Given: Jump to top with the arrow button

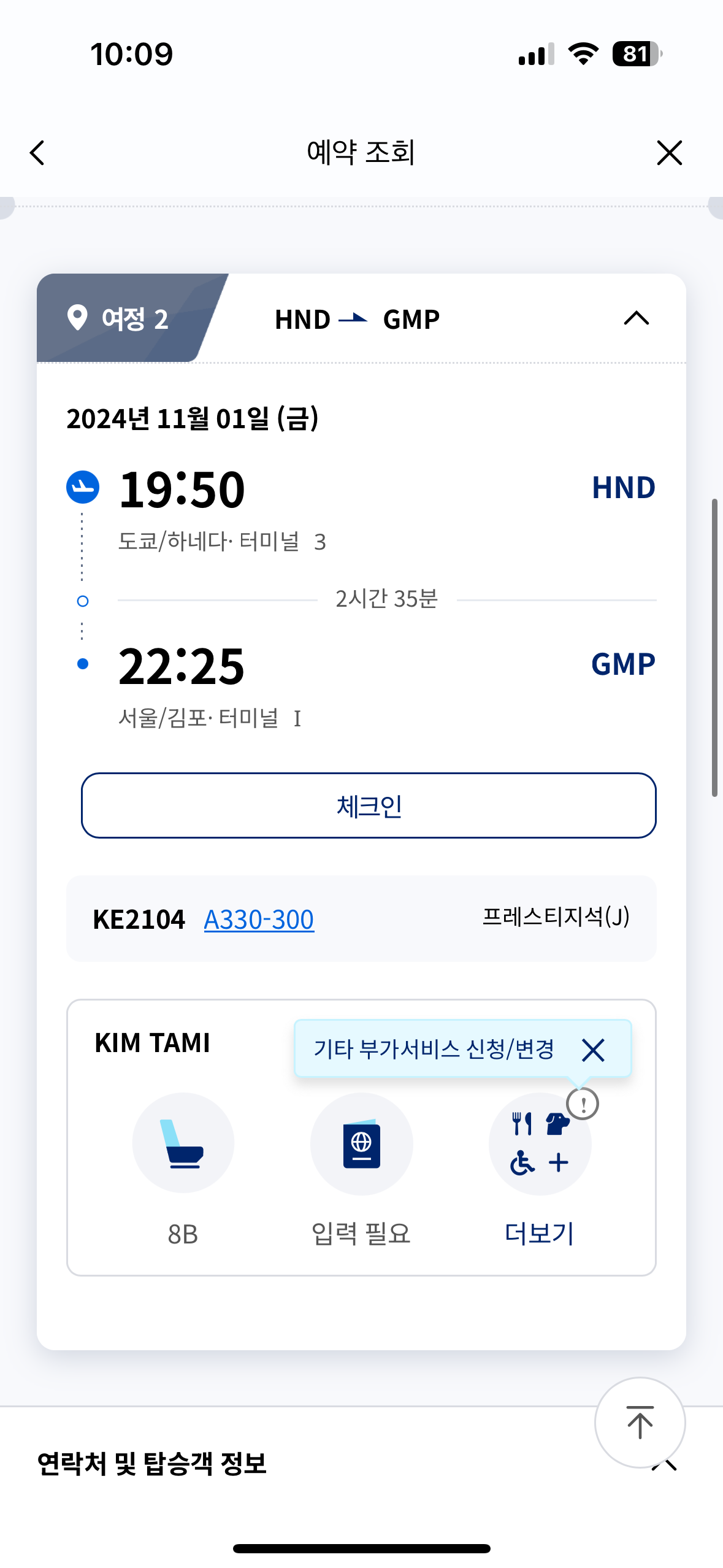Looking at the screenshot, I should [640, 1423].
